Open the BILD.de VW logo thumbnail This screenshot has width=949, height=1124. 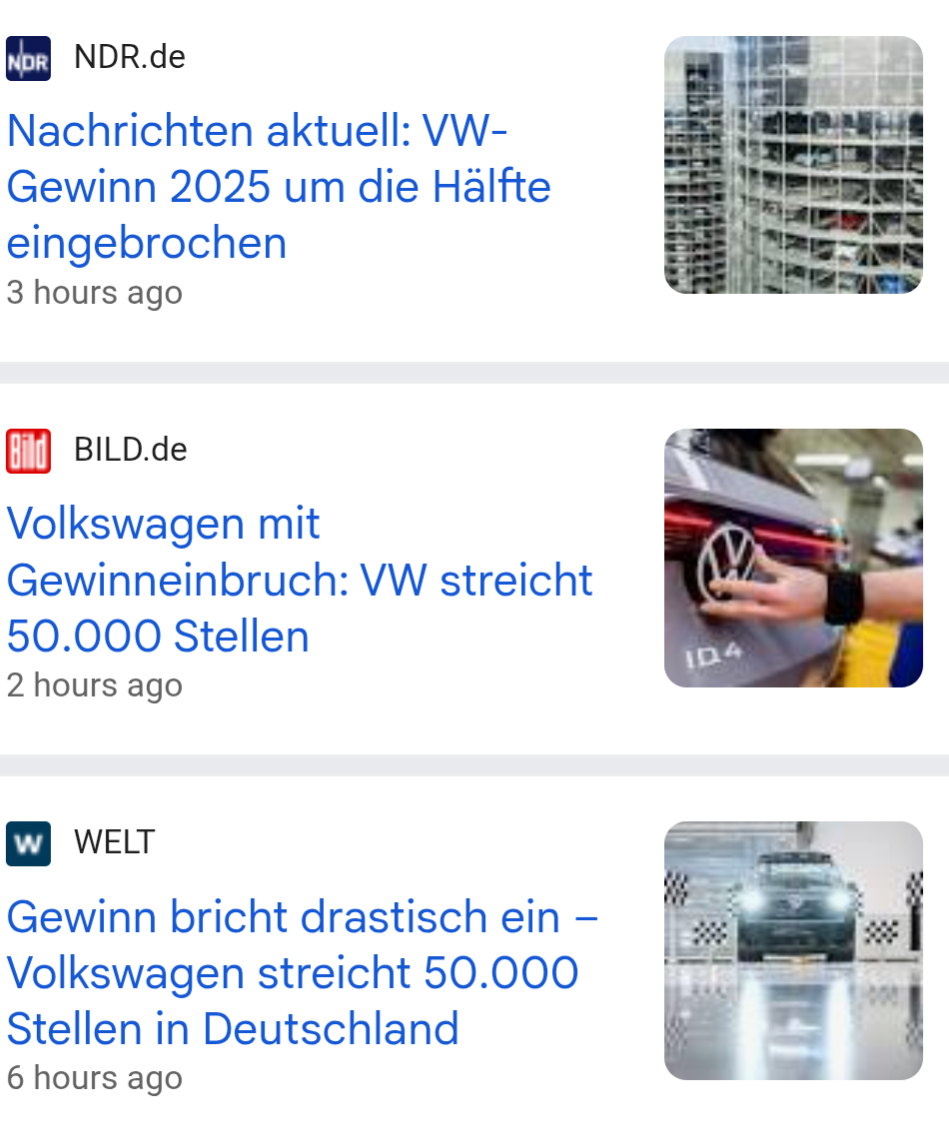pos(793,558)
